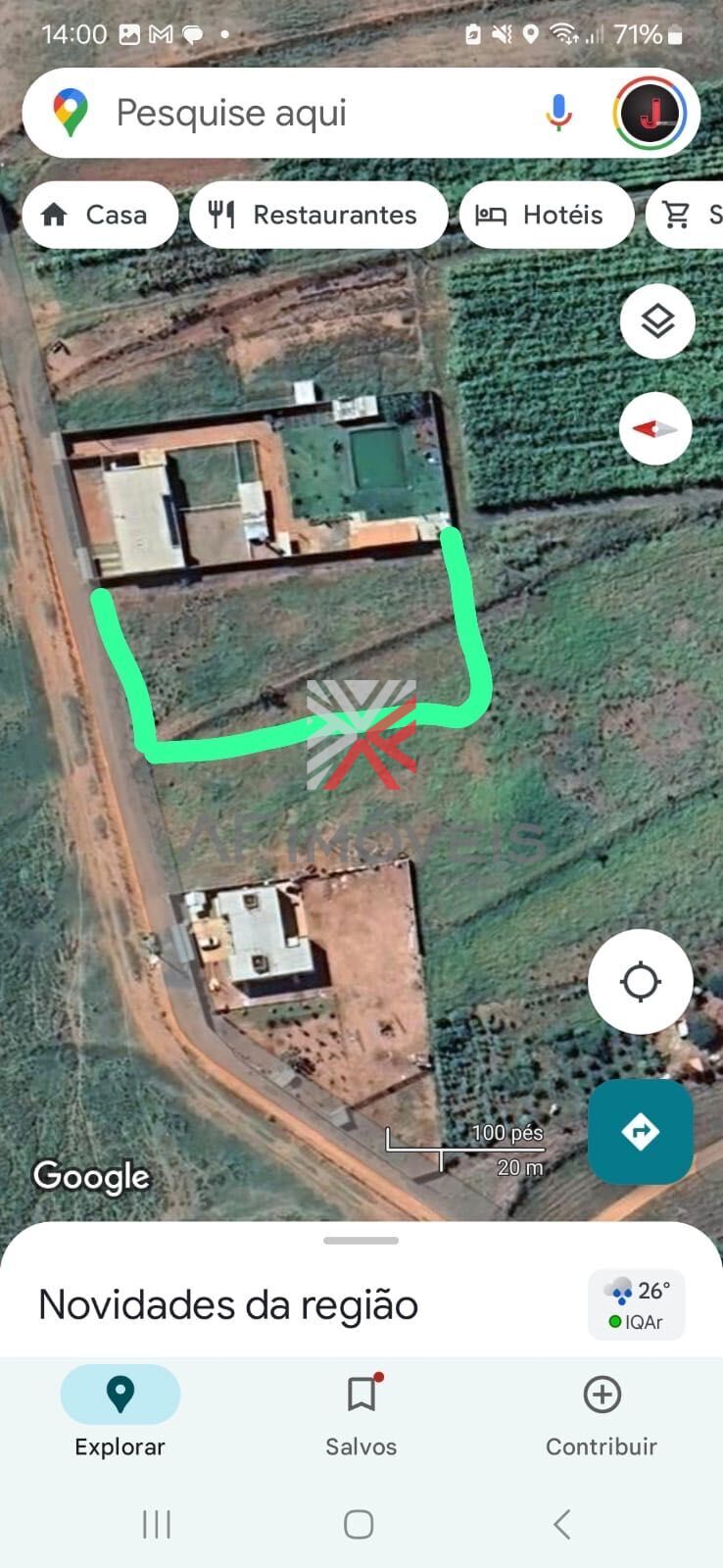Filter the map by Hotéis

[546, 215]
